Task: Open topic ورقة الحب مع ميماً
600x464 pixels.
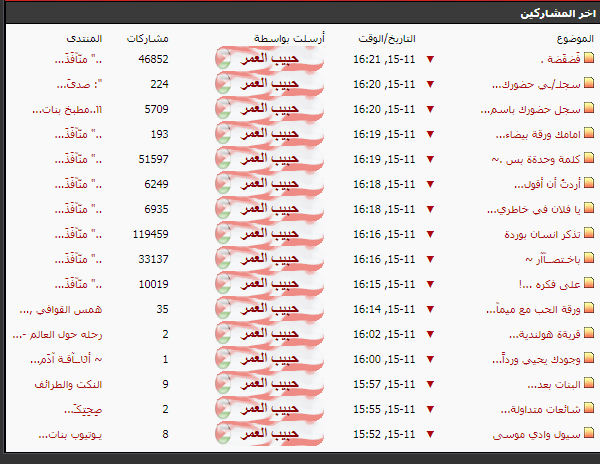Action: tap(533, 310)
